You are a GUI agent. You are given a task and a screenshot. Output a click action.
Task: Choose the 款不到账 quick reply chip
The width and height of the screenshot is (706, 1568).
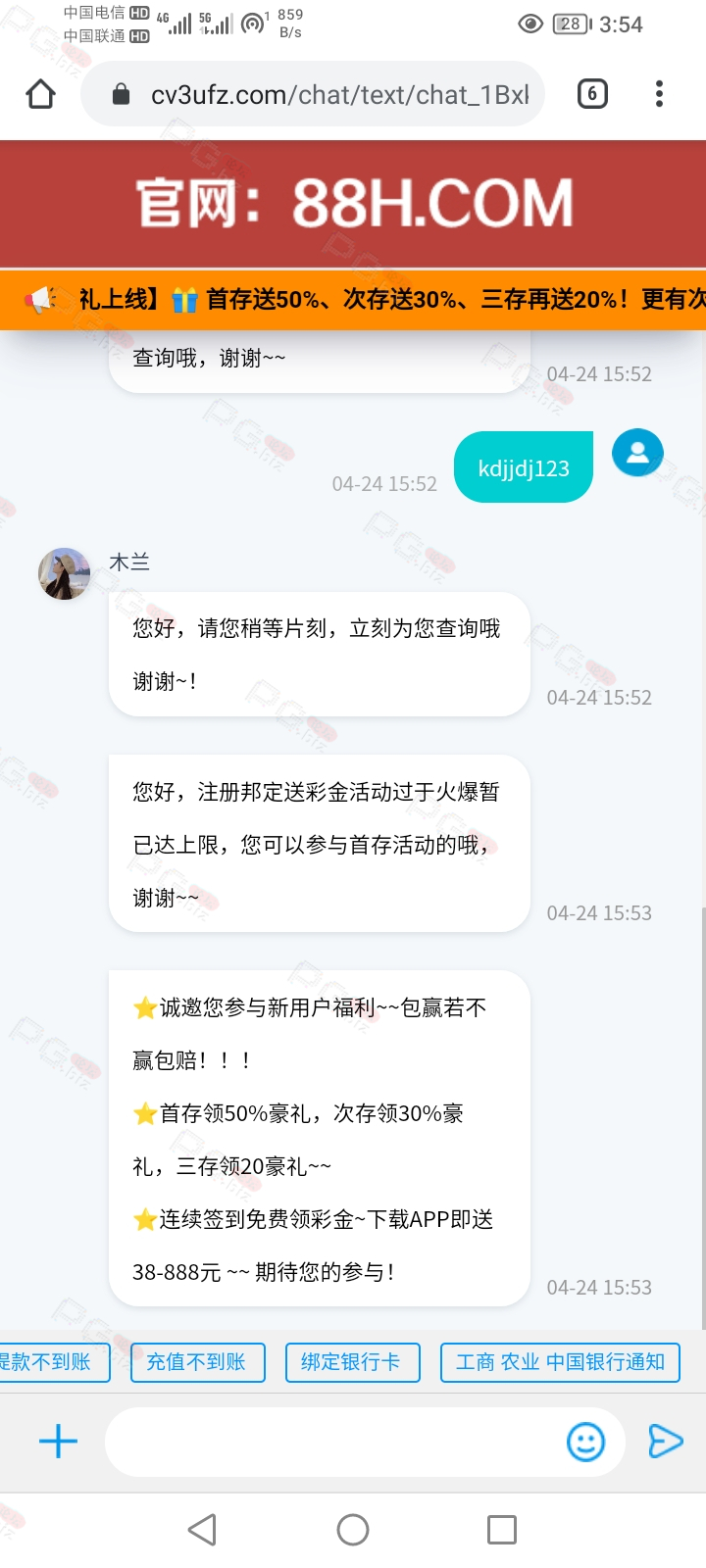pos(49,1362)
